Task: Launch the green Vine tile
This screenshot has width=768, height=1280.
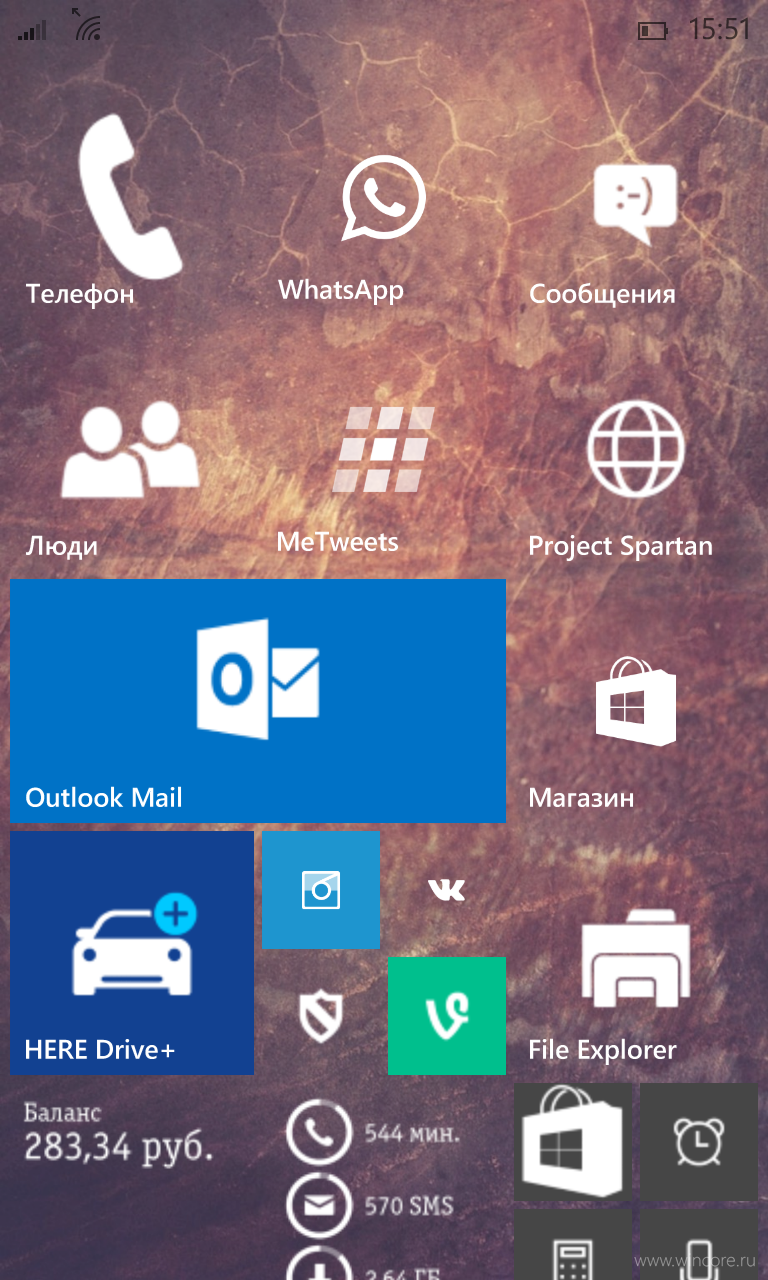Action: click(447, 1016)
